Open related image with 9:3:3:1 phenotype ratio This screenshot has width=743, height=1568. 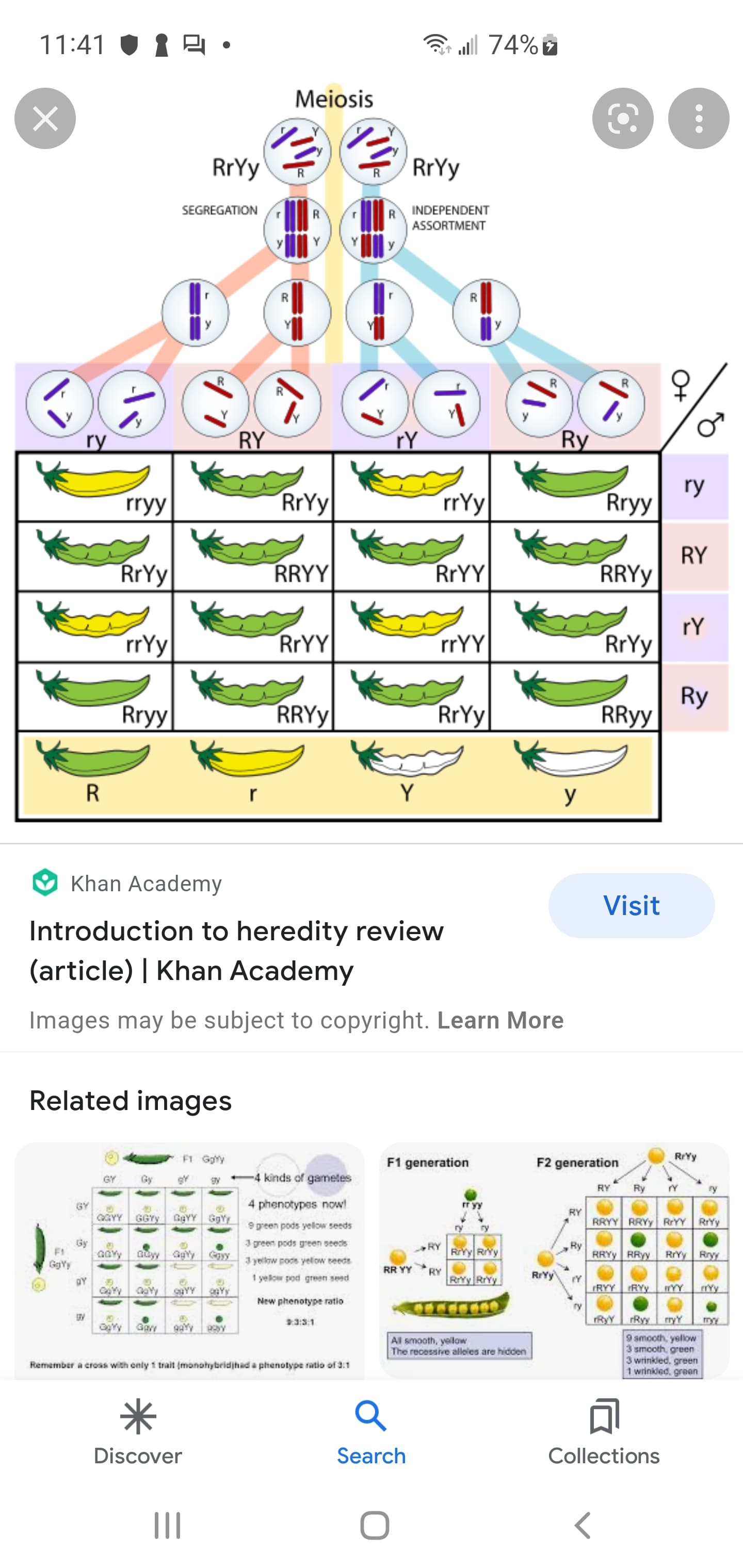coord(189,1260)
